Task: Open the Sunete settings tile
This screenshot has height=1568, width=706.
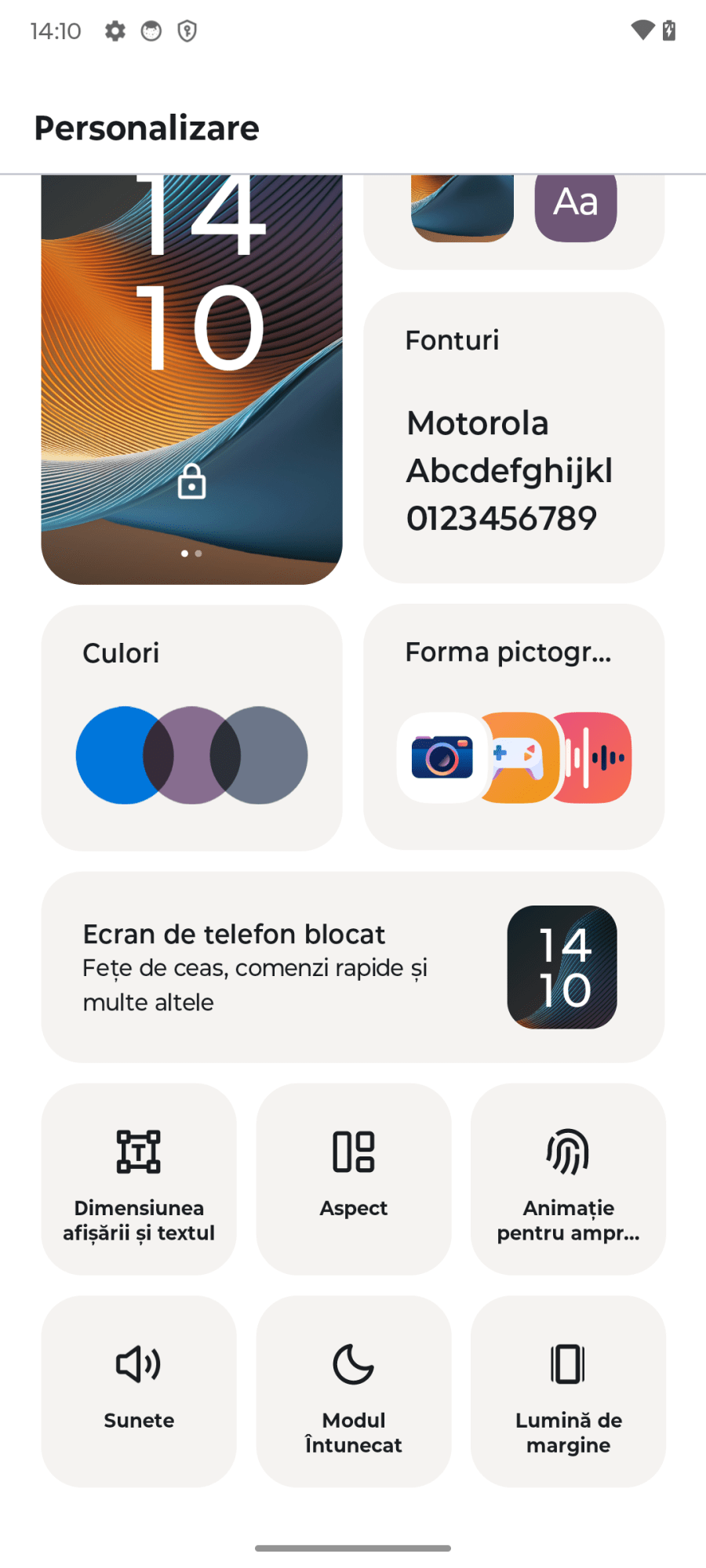Action: pos(139,1391)
